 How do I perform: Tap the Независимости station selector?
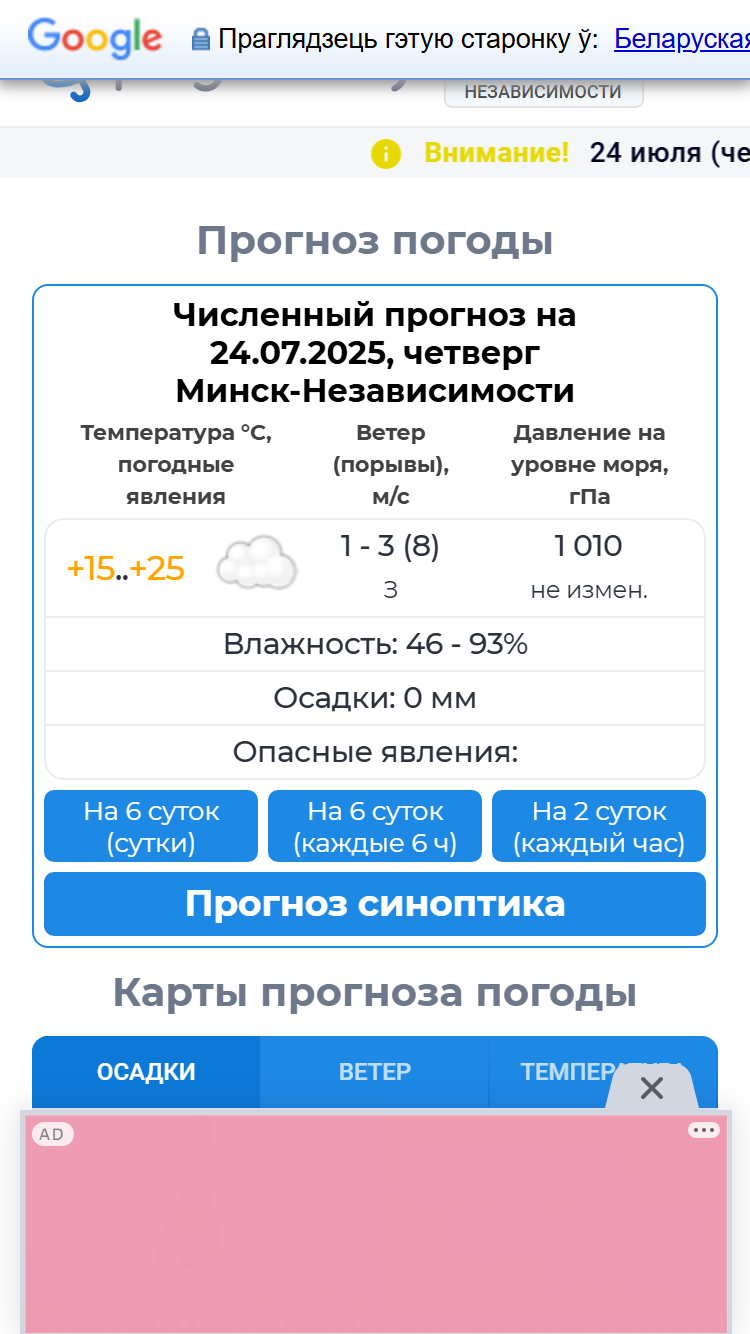543,92
